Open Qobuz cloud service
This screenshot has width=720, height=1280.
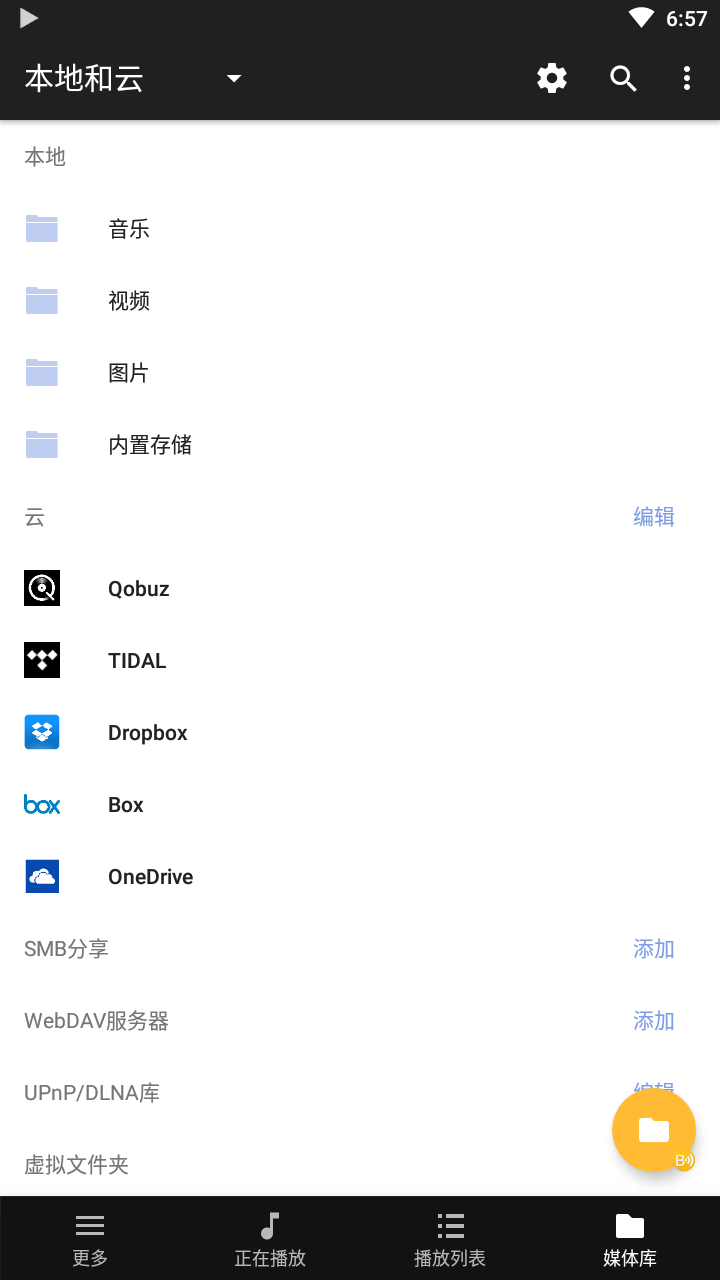[x=360, y=589]
